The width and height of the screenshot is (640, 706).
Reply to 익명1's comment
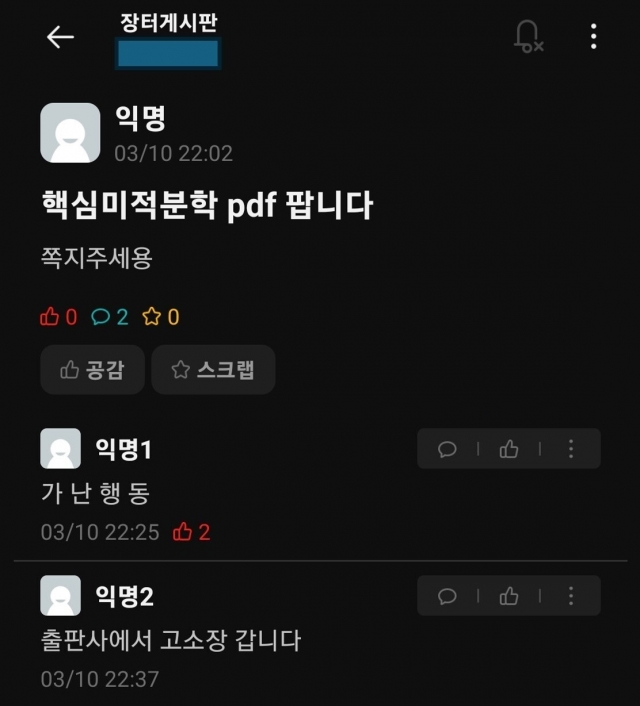(447, 449)
